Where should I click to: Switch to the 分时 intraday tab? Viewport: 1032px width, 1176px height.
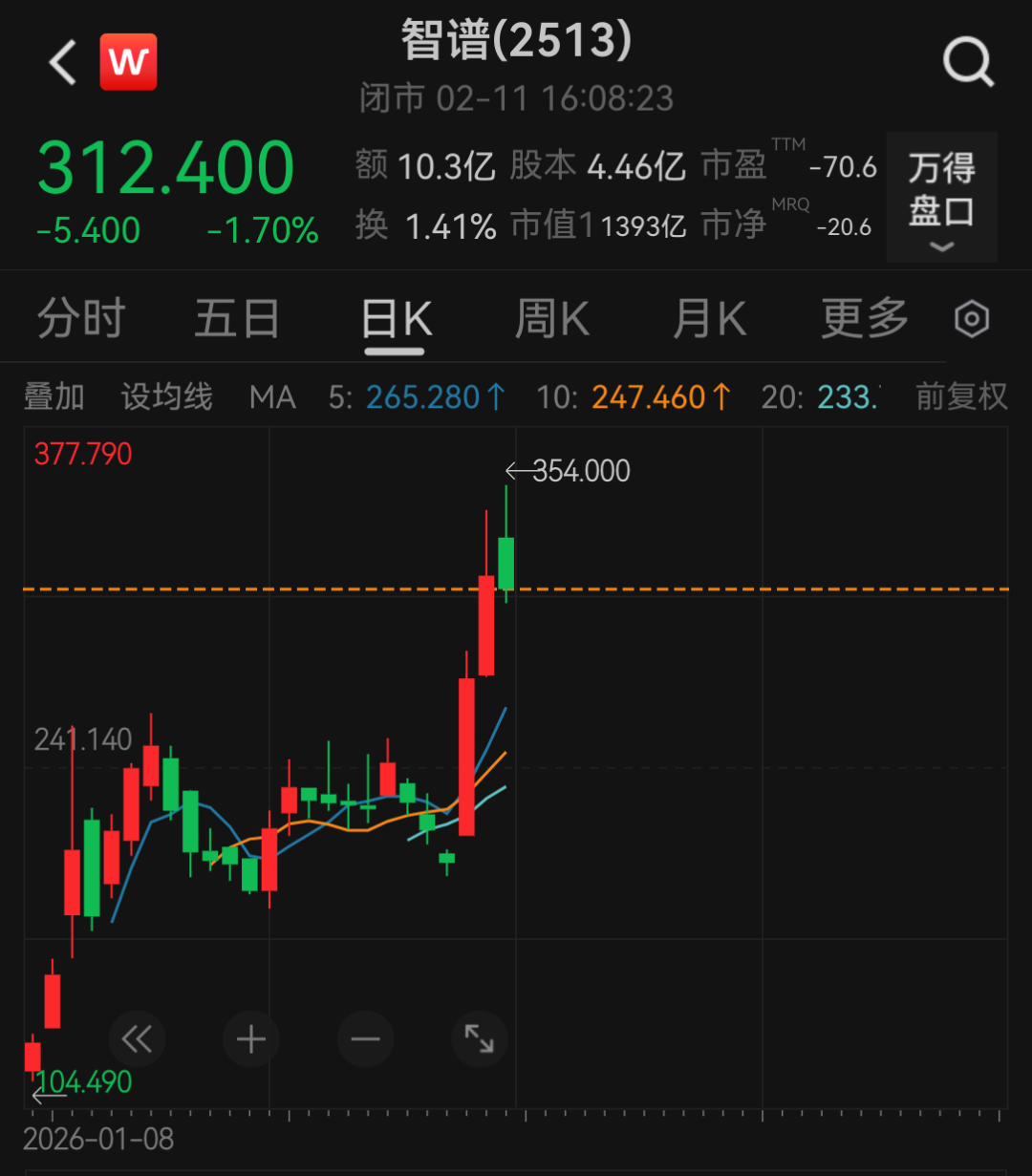79,319
